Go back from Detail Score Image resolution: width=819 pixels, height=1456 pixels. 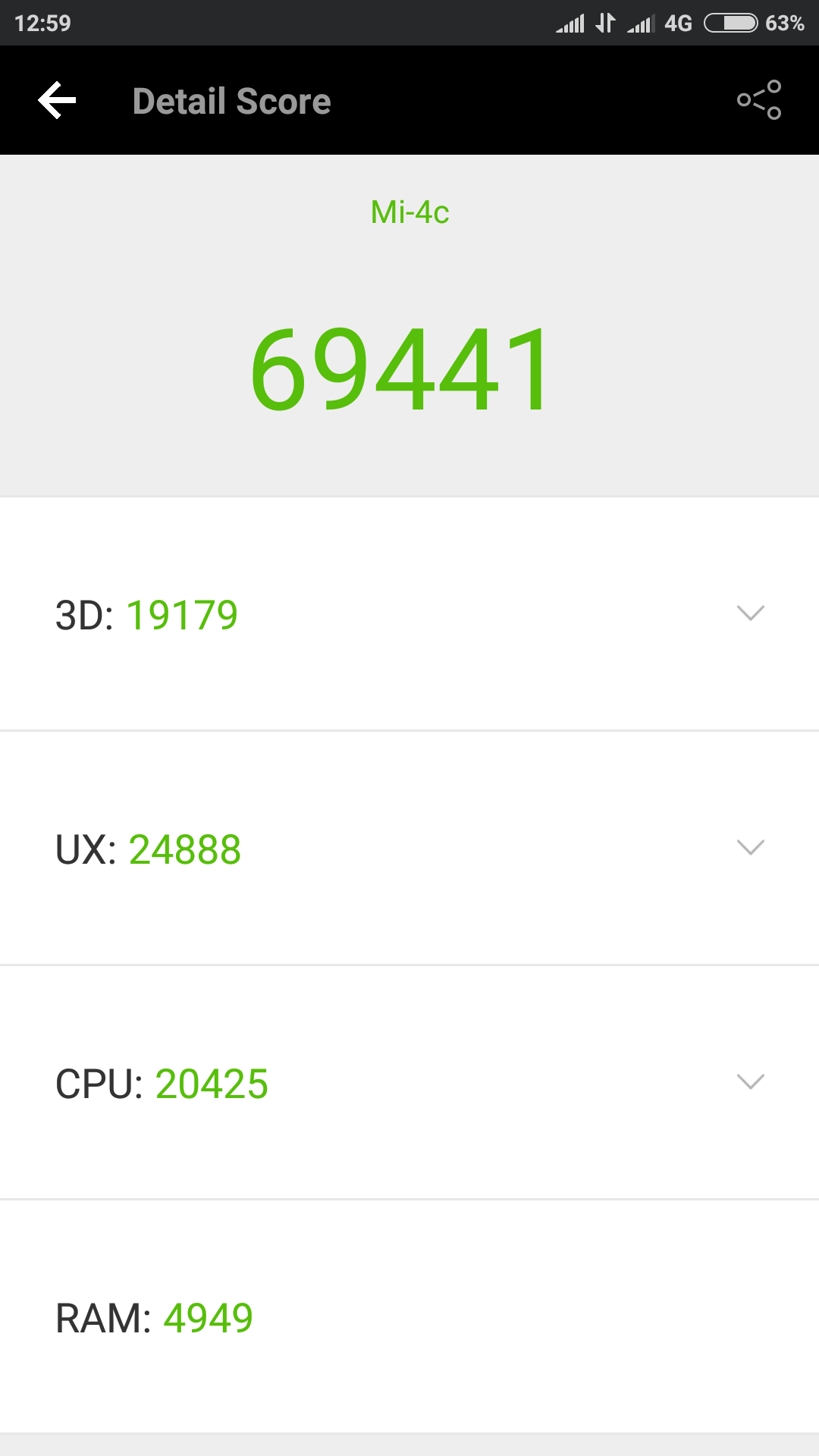(x=58, y=101)
